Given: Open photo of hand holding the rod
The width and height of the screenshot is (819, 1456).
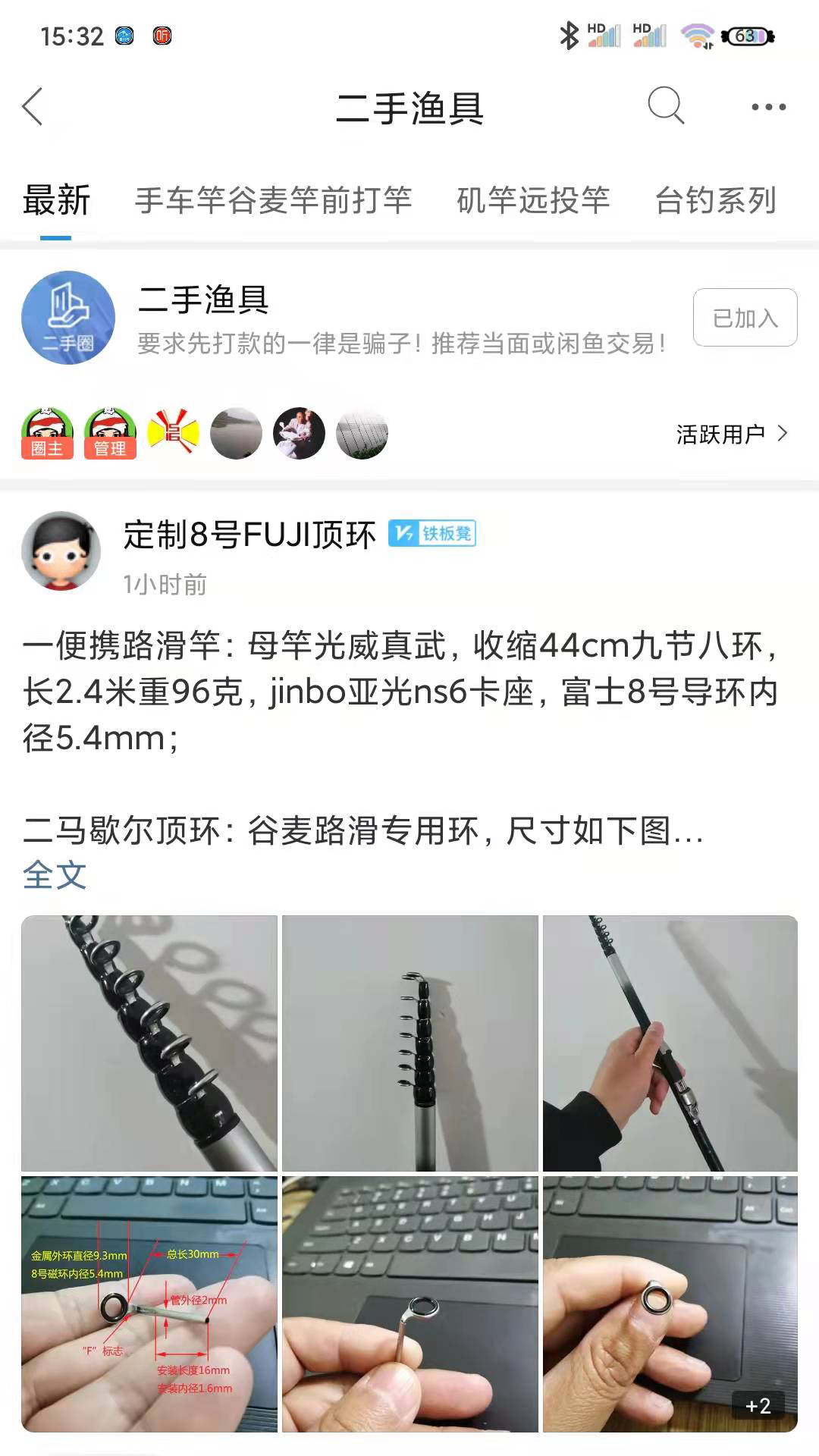Looking at the screenshot, I should [670, 1043].
